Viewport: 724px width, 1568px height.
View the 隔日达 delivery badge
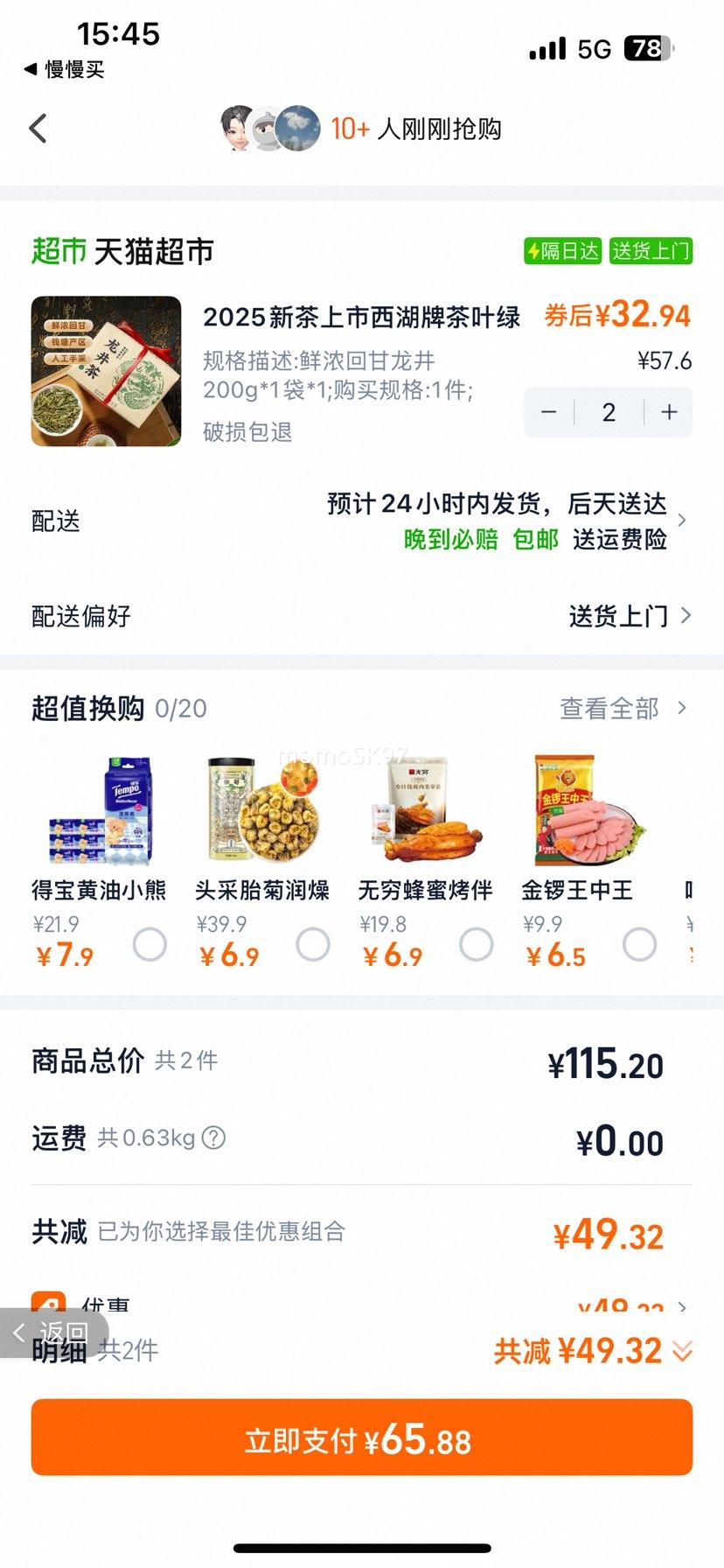tap(561, 251)
